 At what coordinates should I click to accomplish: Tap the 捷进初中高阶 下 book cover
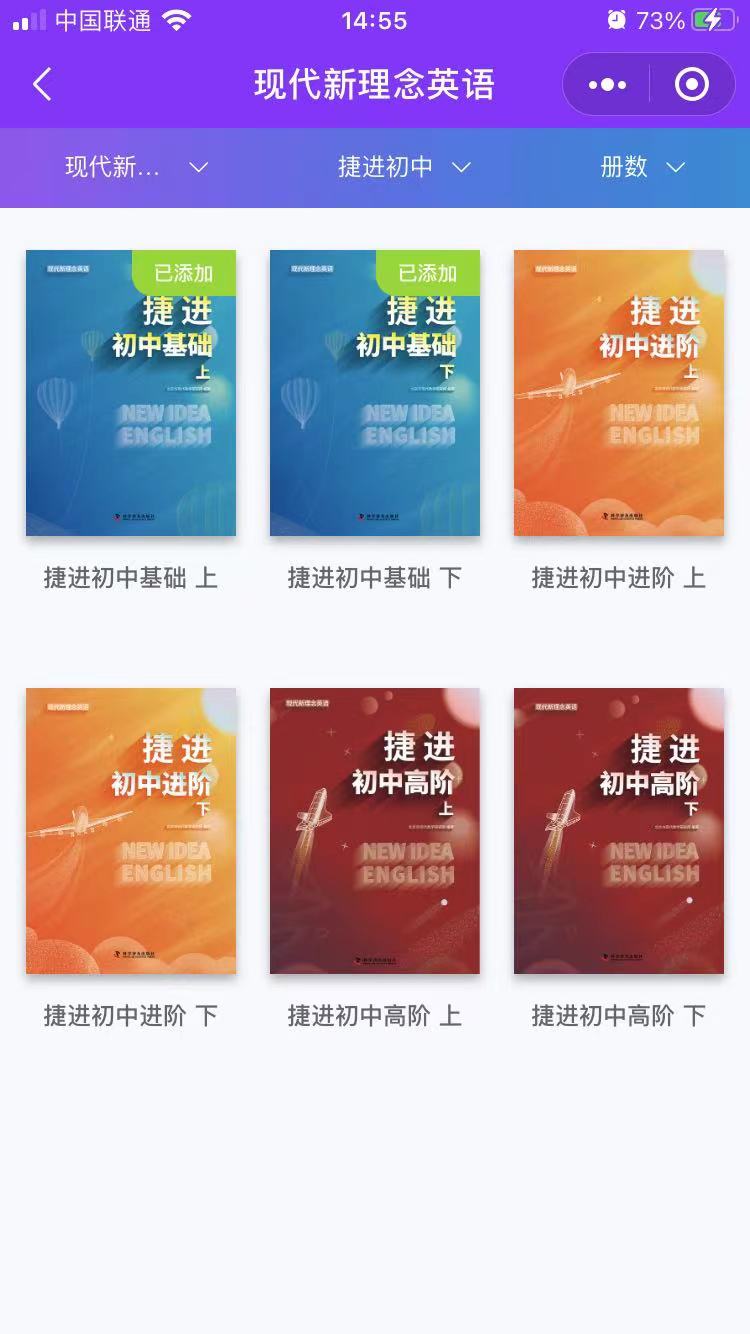[619, 831]
